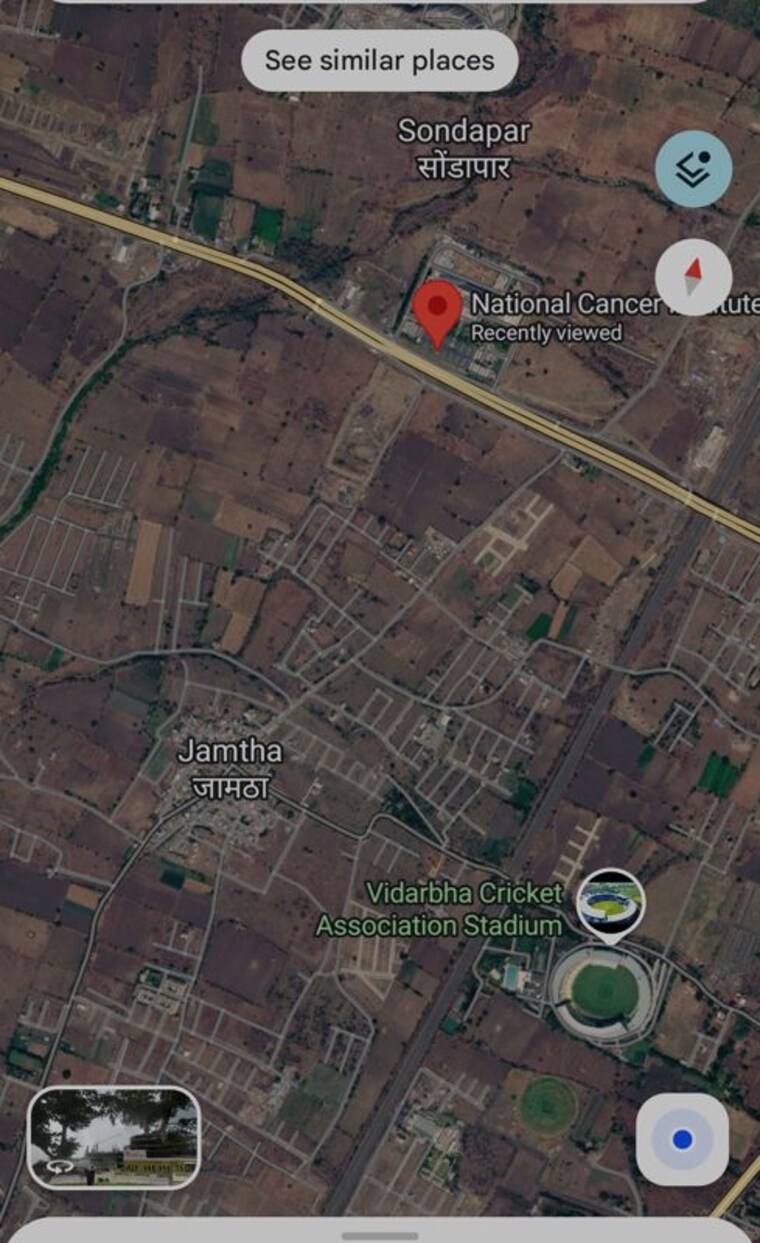760x1243 pixels.
Task: Tap the See similar places chip
Action: coord(379,61)
